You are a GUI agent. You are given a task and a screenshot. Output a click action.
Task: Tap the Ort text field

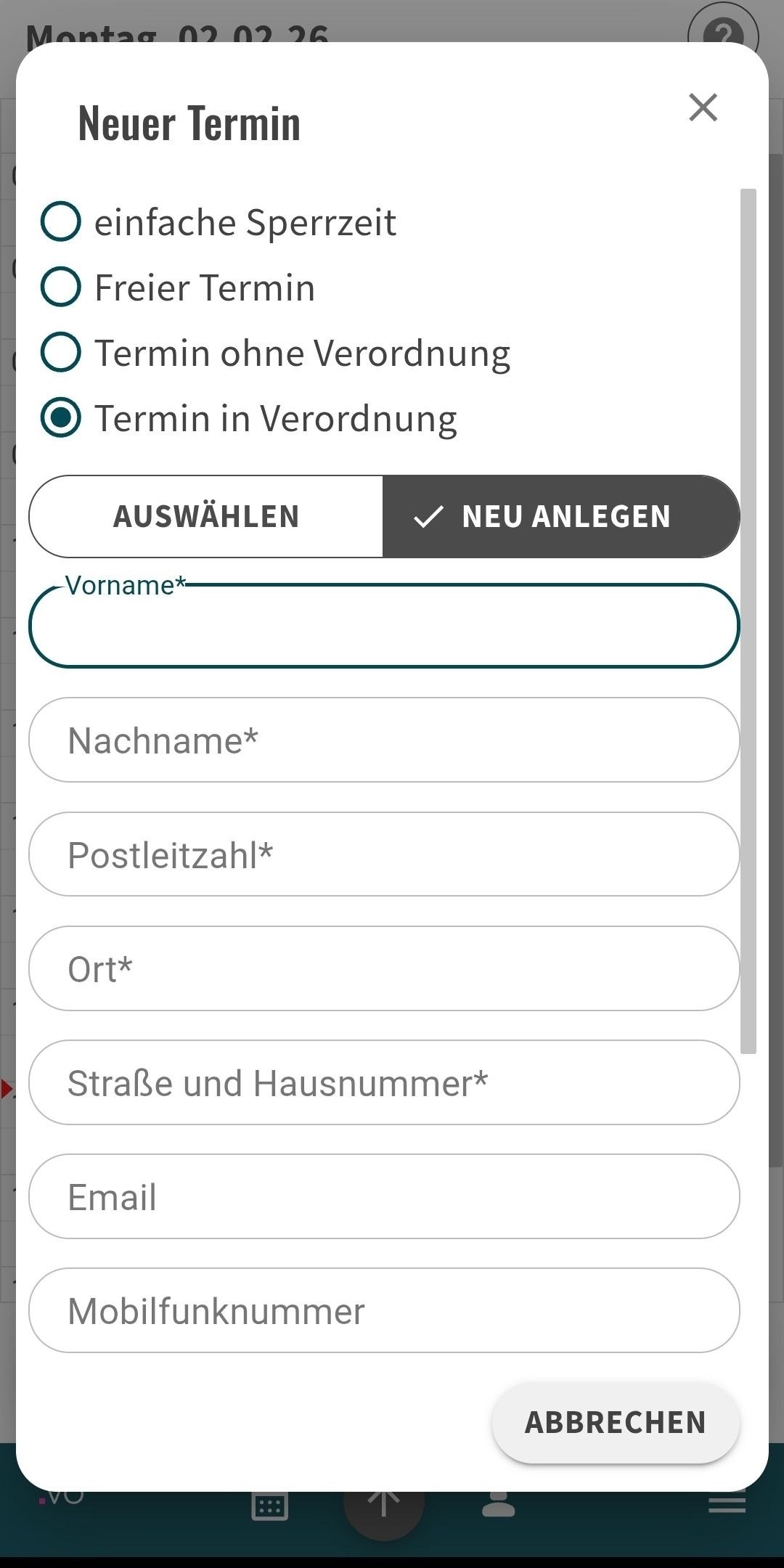pos(384,968)
